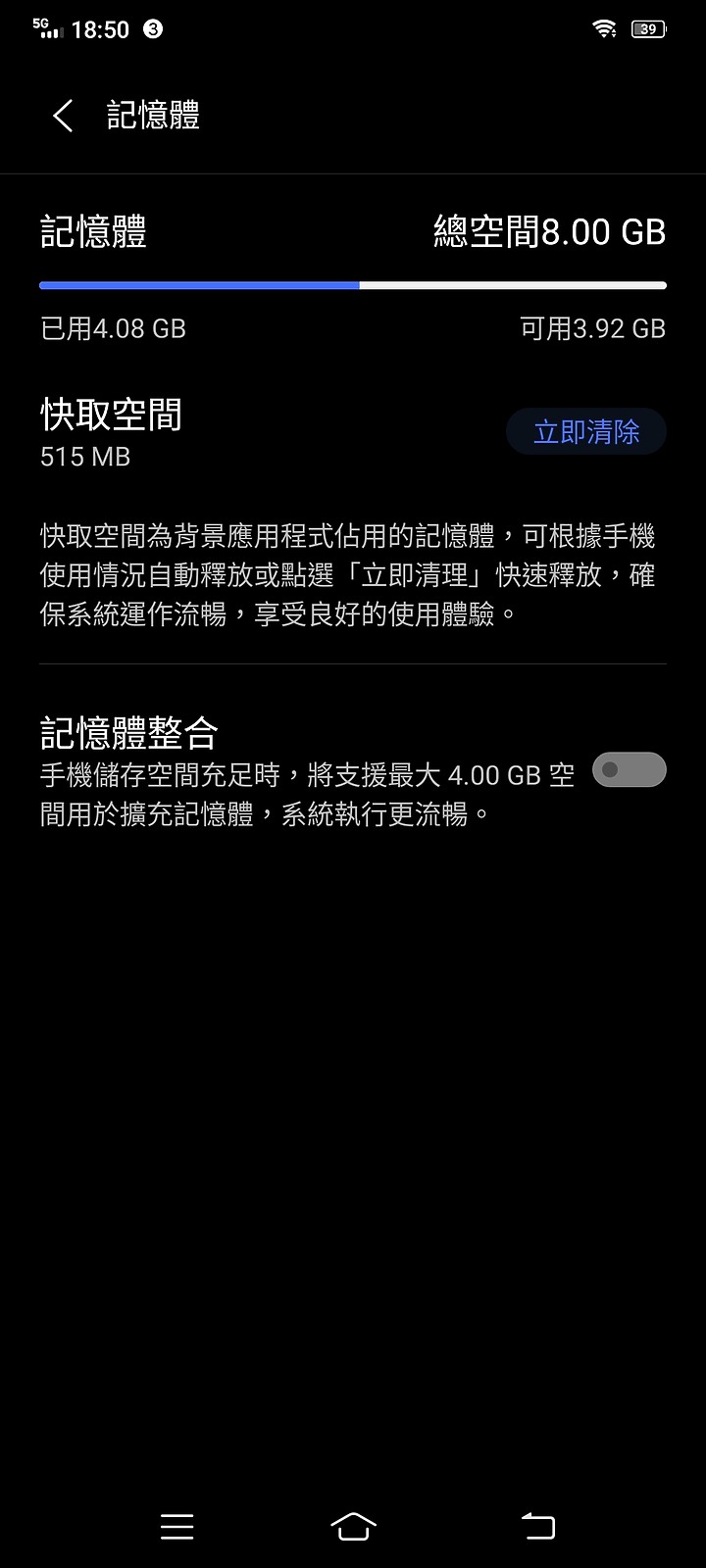Tap the home button
The height and width of the screenshot is (1568, 706).
pos(353,1526)
